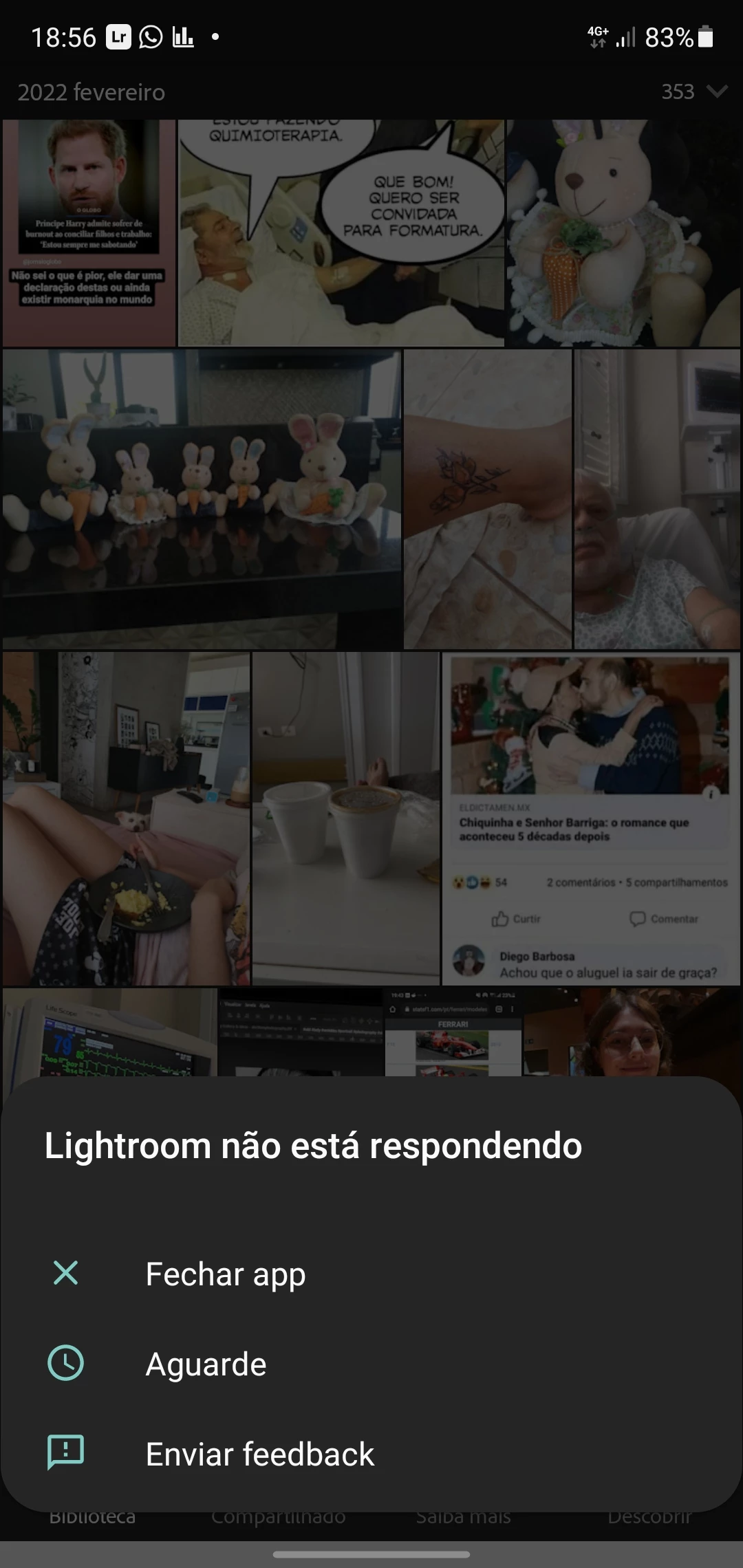This screenshot has width=743, height=1568.
Task: Select Aguarde to keep waiting
Action: (x=206, y=1364)
